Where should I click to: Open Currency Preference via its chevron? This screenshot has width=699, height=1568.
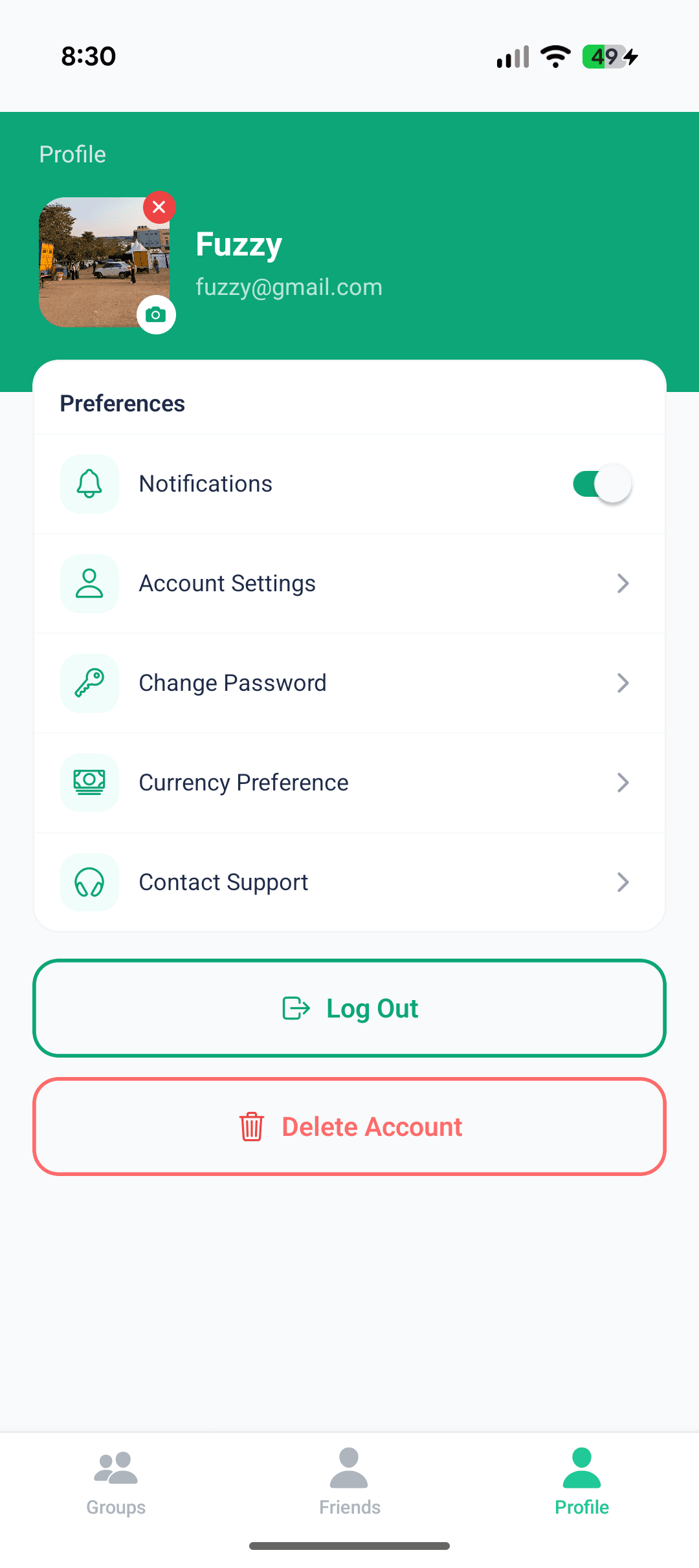[623, 783]
